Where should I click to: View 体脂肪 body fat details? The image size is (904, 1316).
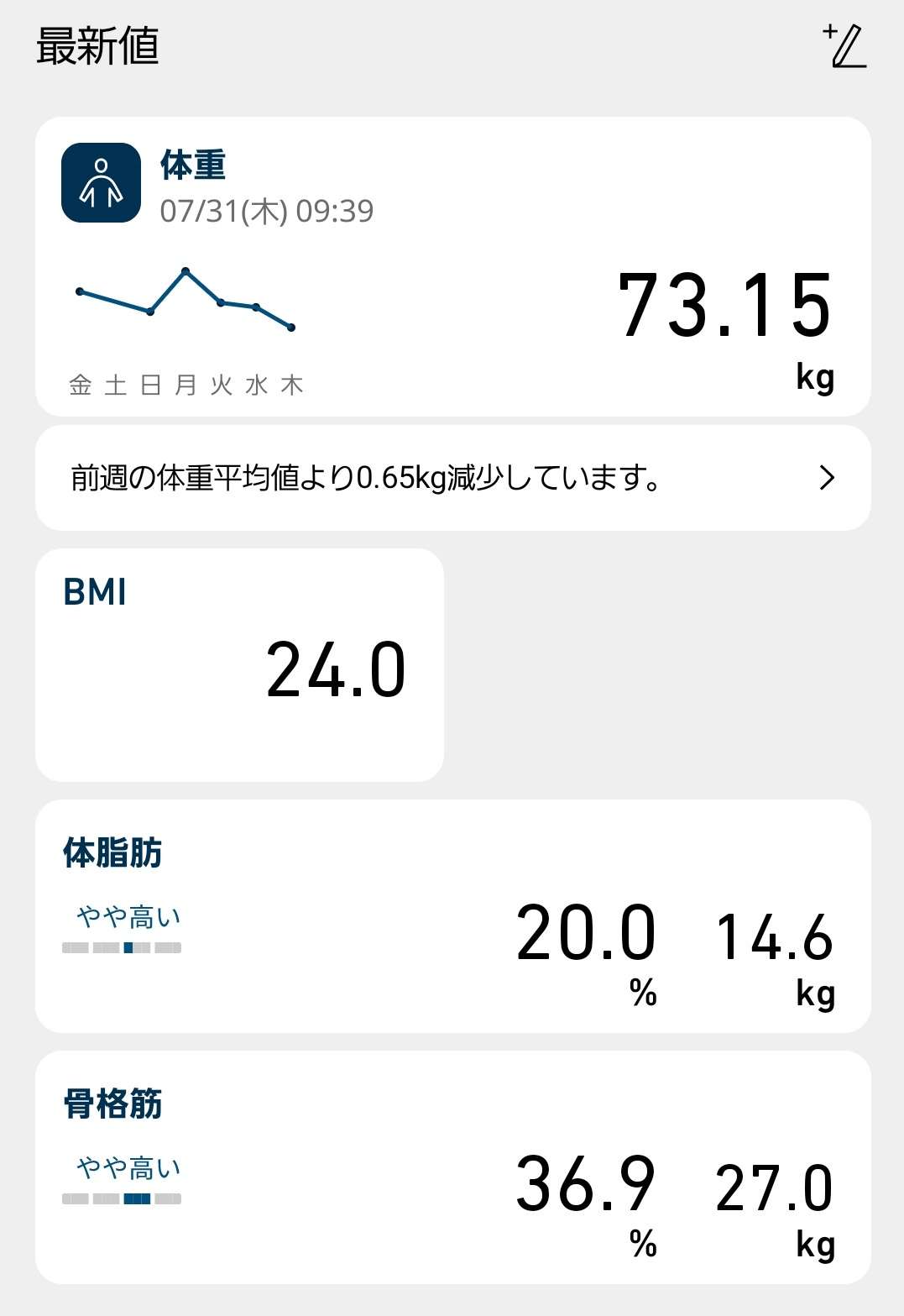(x=452, y=916)
